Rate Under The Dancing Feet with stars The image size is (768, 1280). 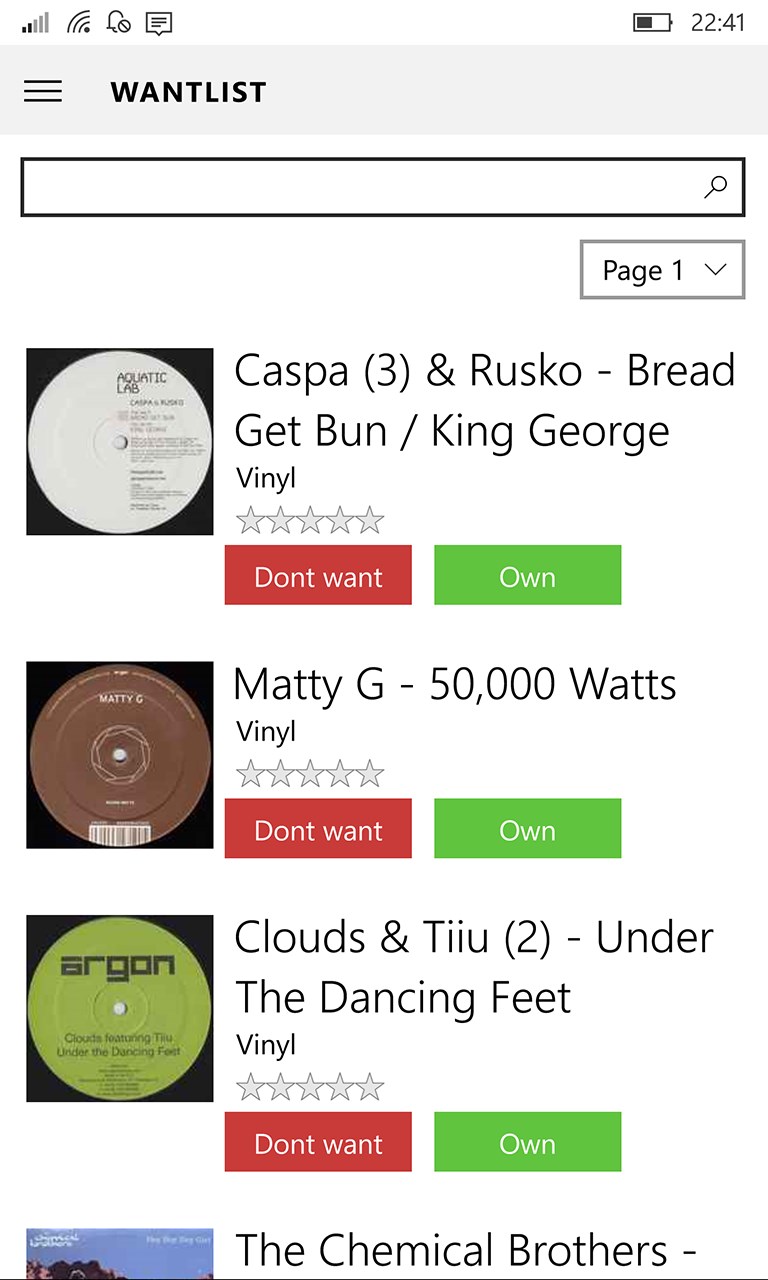(310, 1088)
